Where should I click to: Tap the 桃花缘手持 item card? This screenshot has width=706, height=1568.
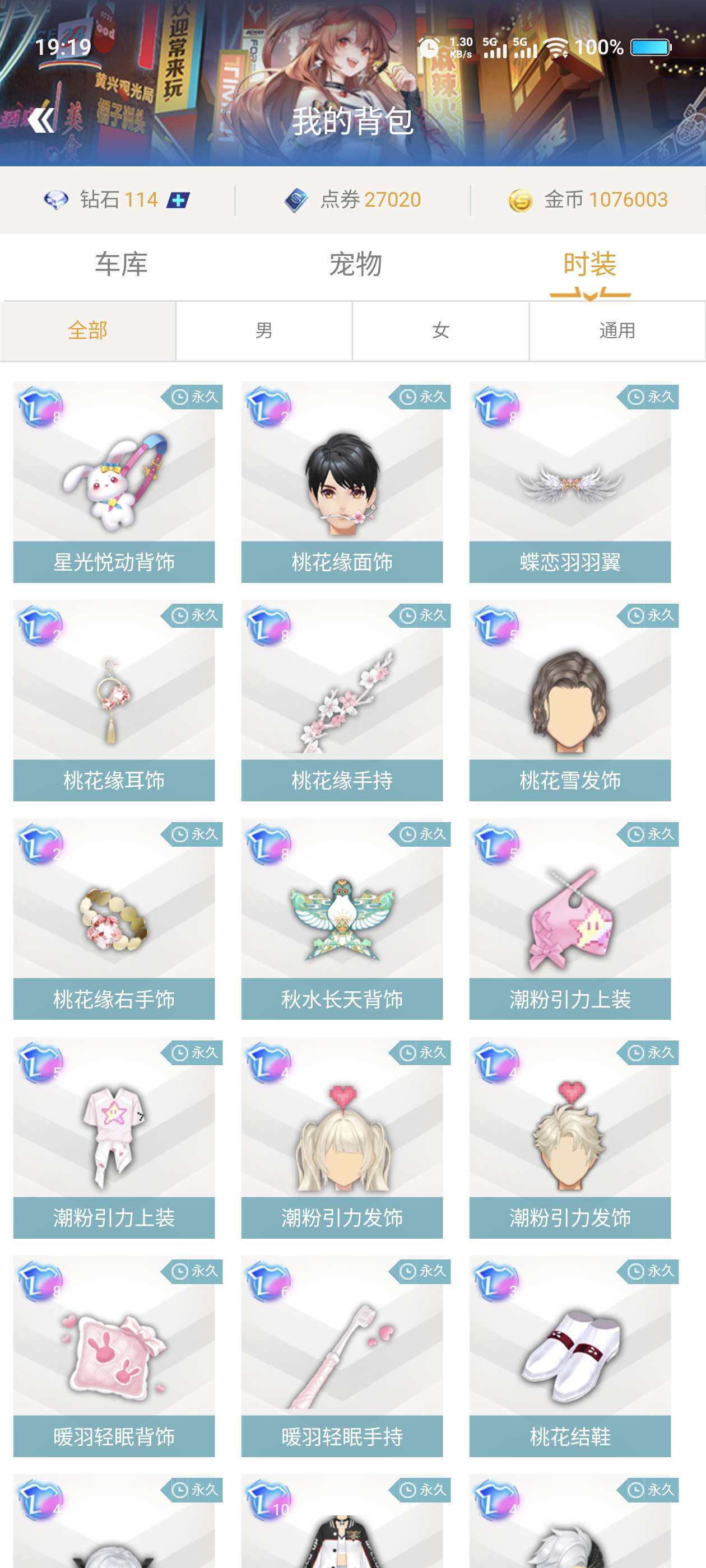(342, 701)
